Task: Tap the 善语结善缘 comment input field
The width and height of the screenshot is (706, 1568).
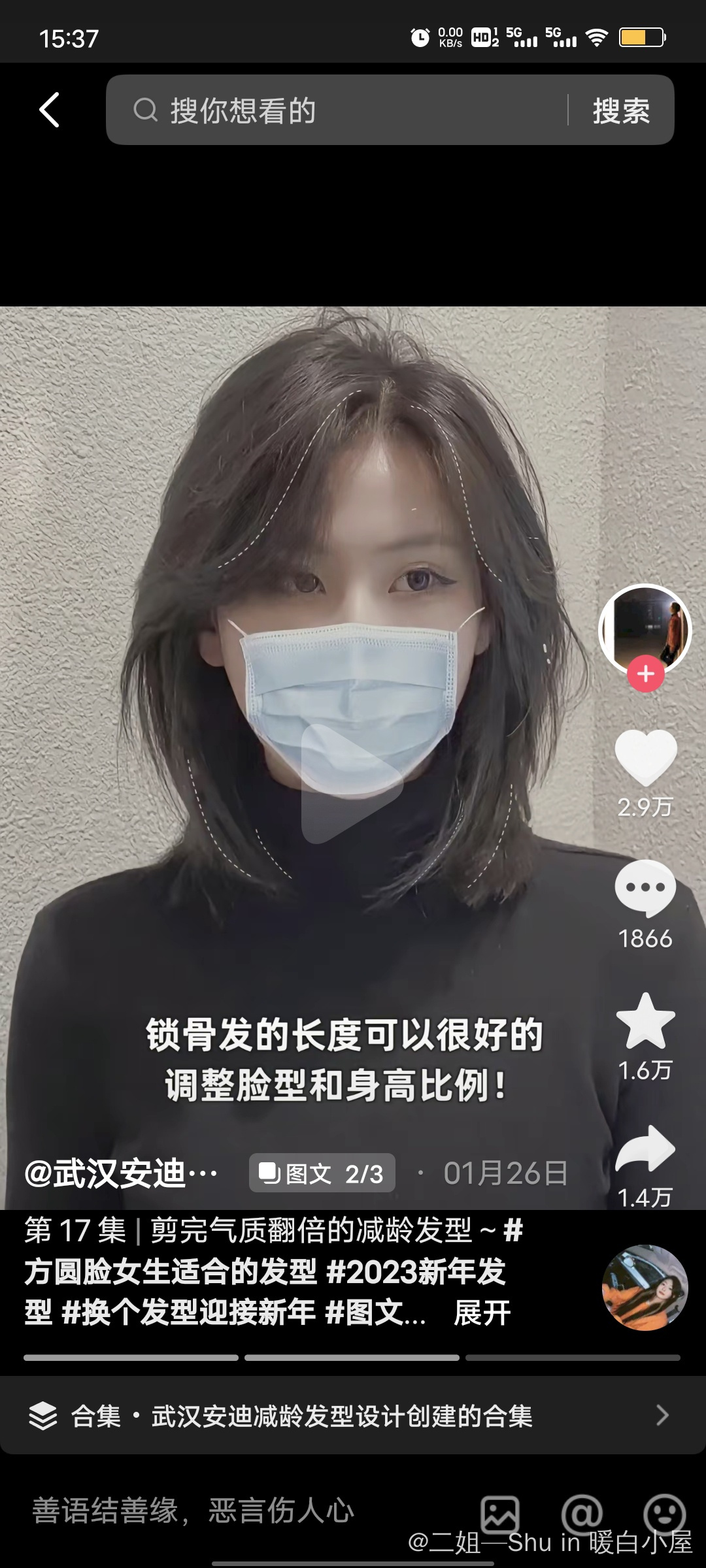Action: click(229, 1511)
